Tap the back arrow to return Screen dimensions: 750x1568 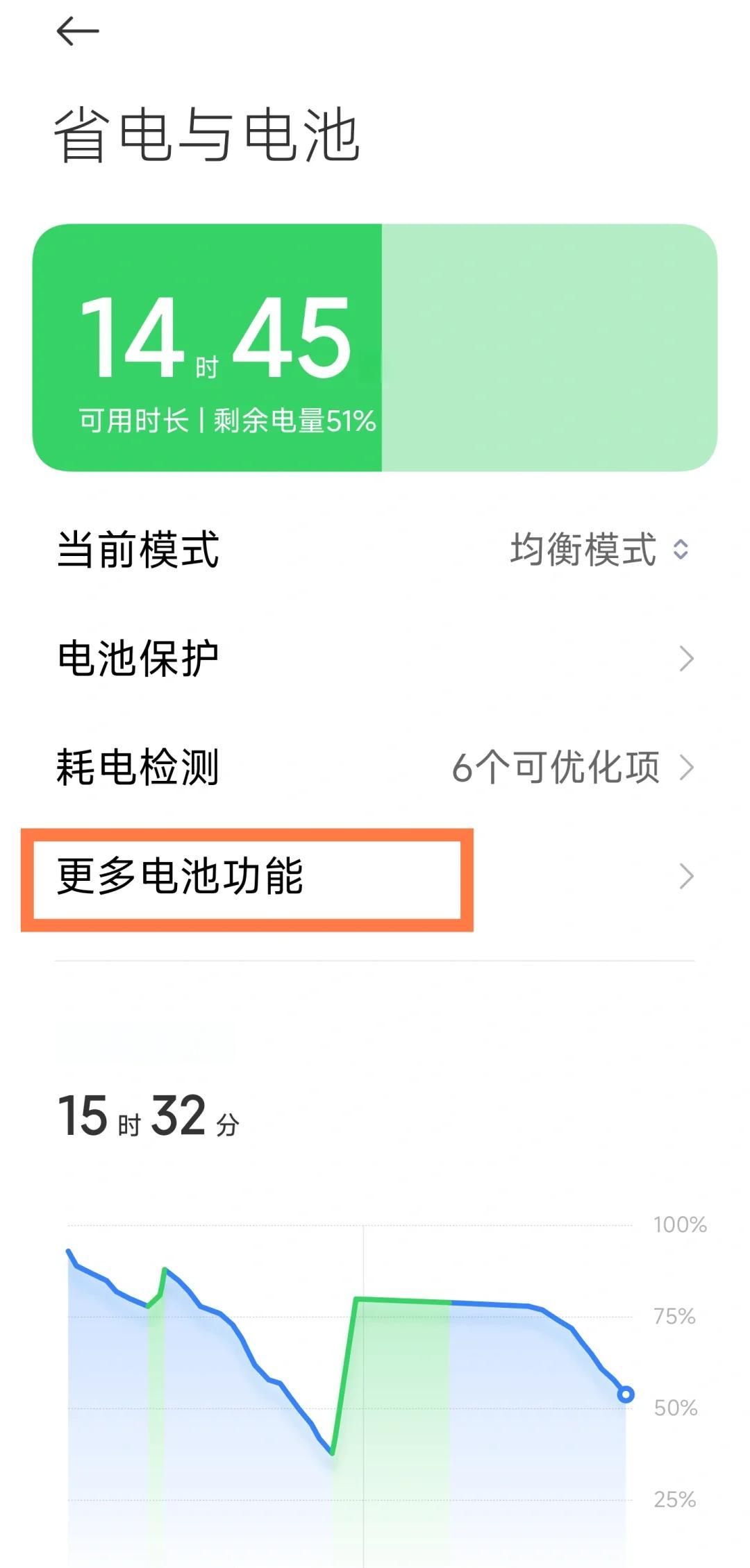pyautogui.click(x=78, y=31)
